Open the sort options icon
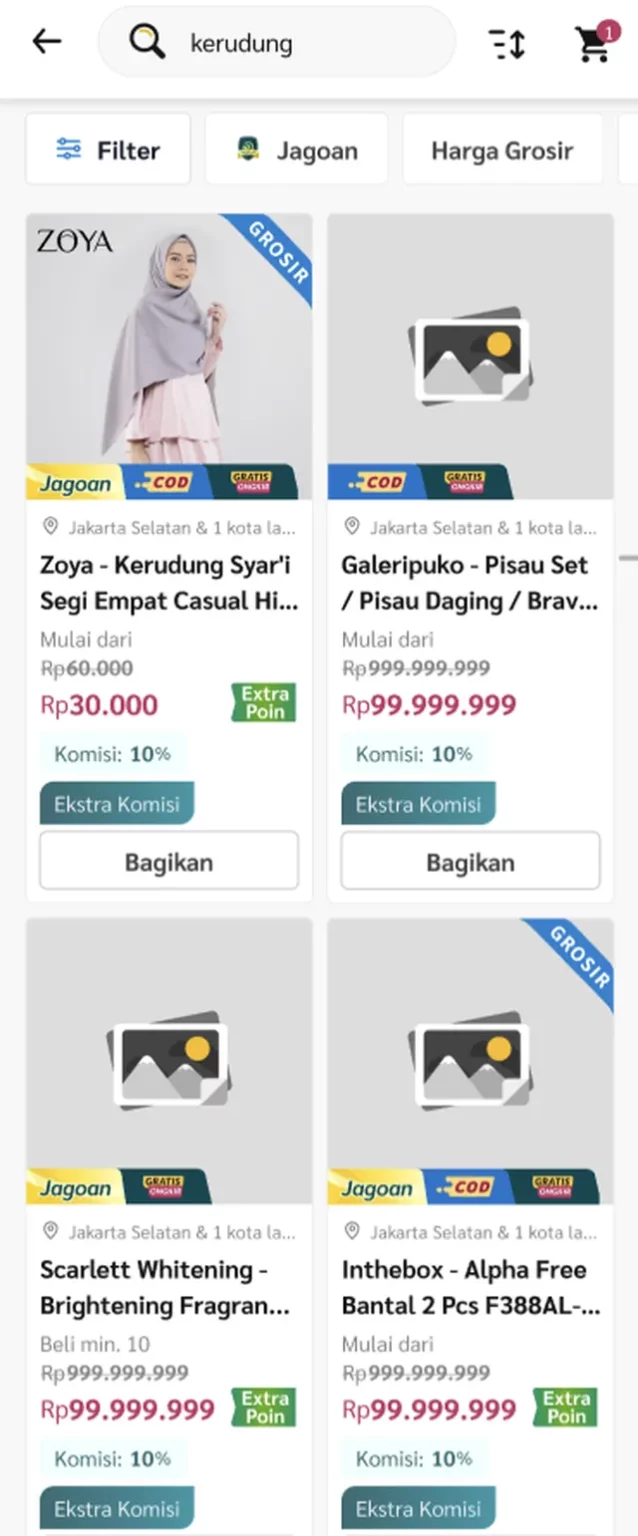The image size is (638, 1536). point(507,43)
